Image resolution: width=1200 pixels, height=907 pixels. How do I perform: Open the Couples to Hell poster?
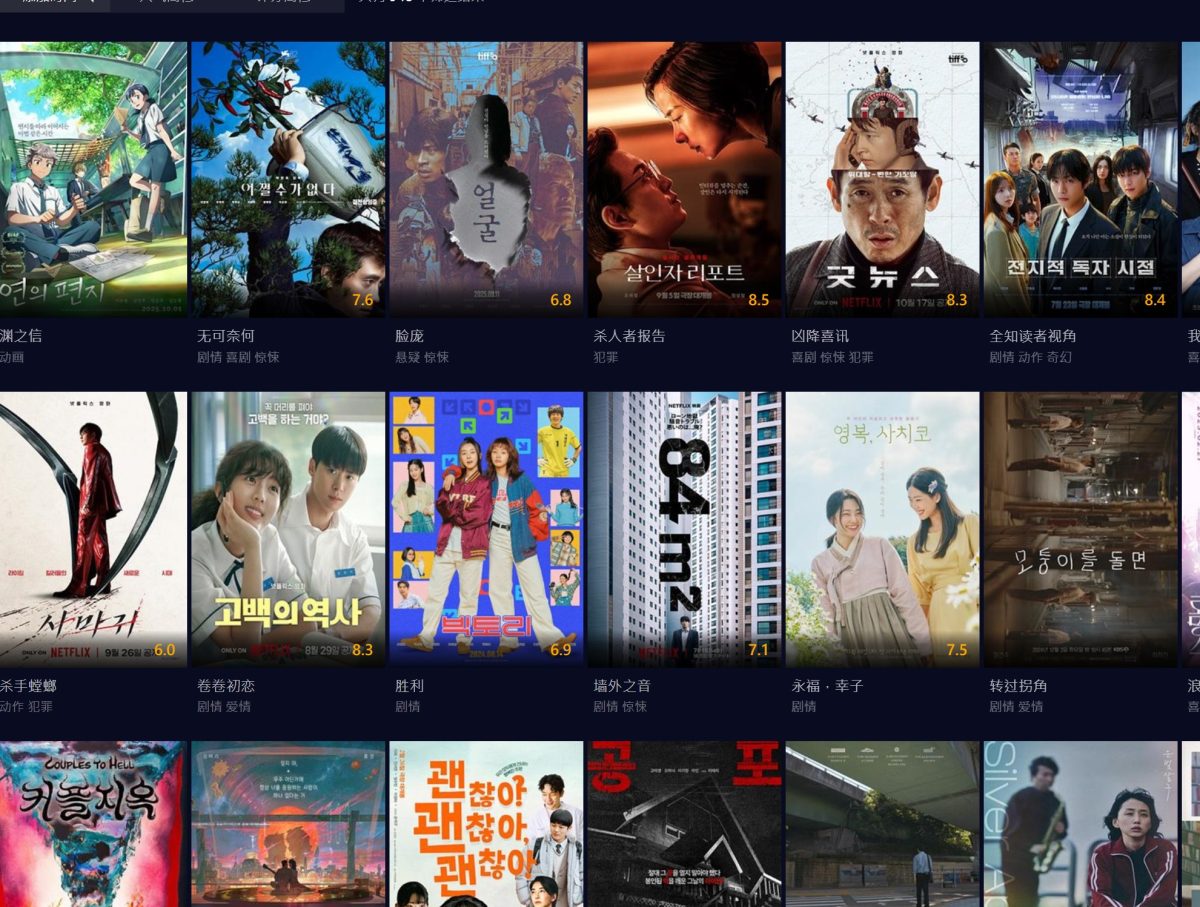pos(92,824)
